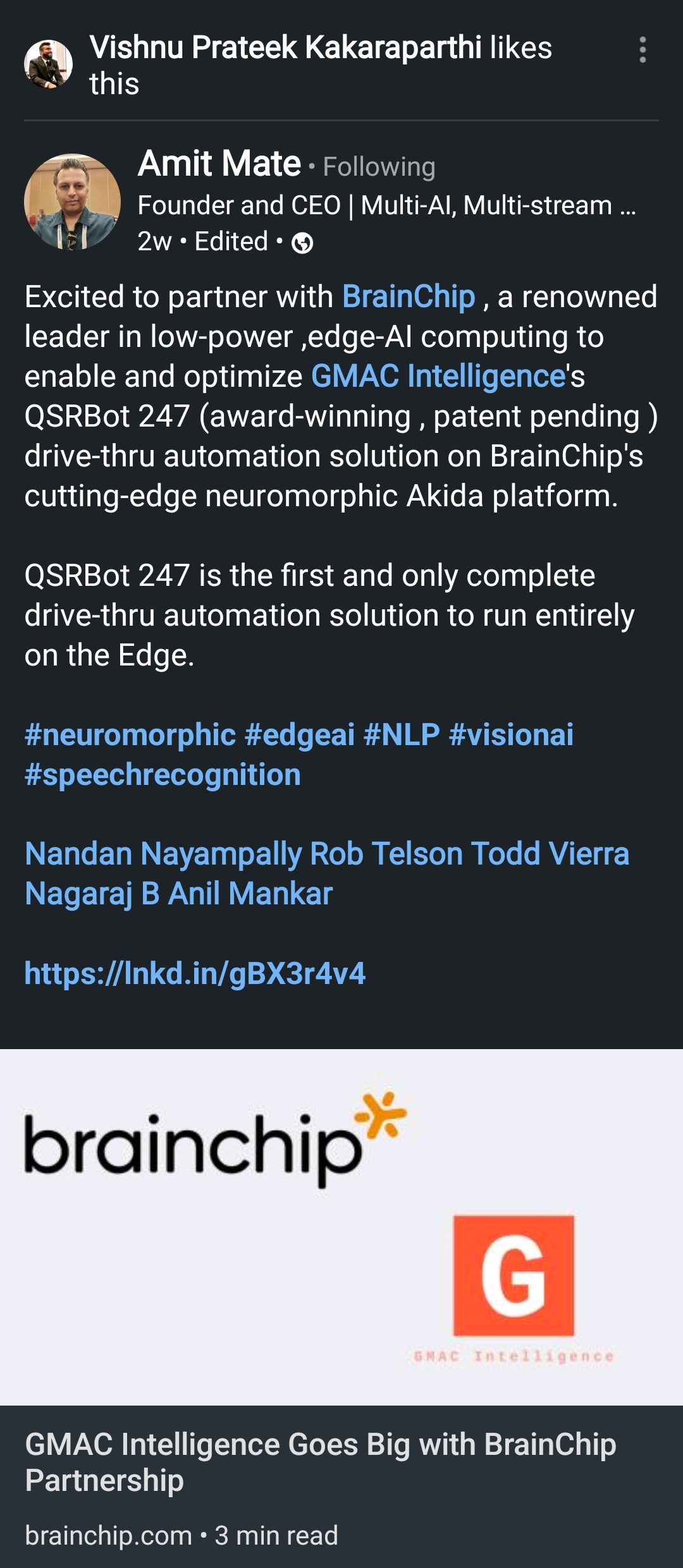Browse the #visionai hashtag

coord(511,734)
